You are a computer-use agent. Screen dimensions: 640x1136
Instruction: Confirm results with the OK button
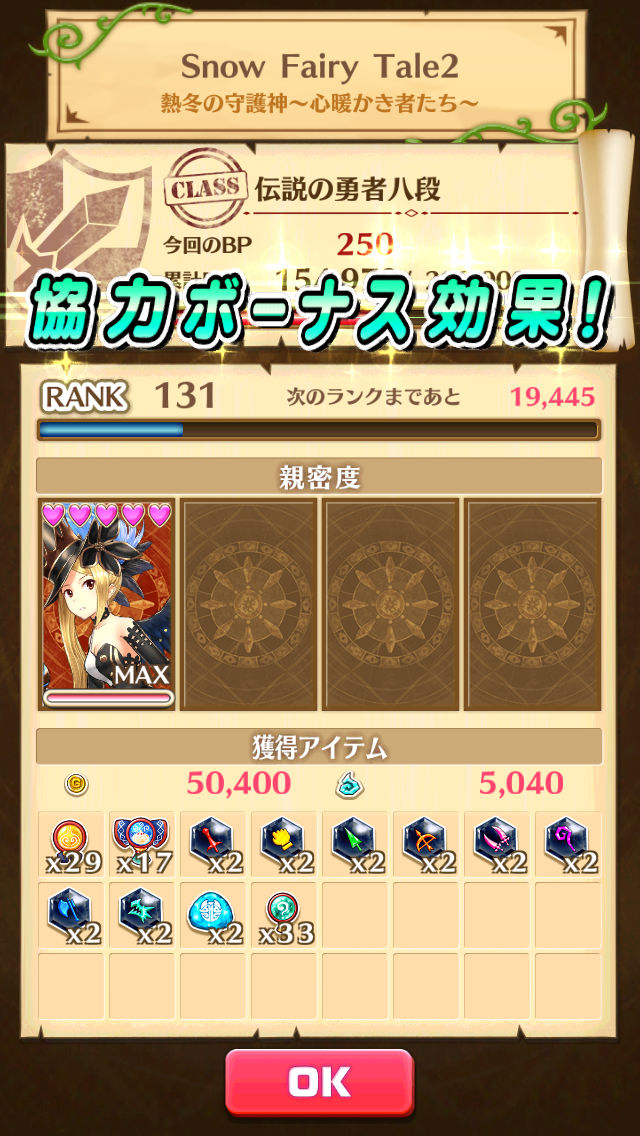tap(320, 1081)
